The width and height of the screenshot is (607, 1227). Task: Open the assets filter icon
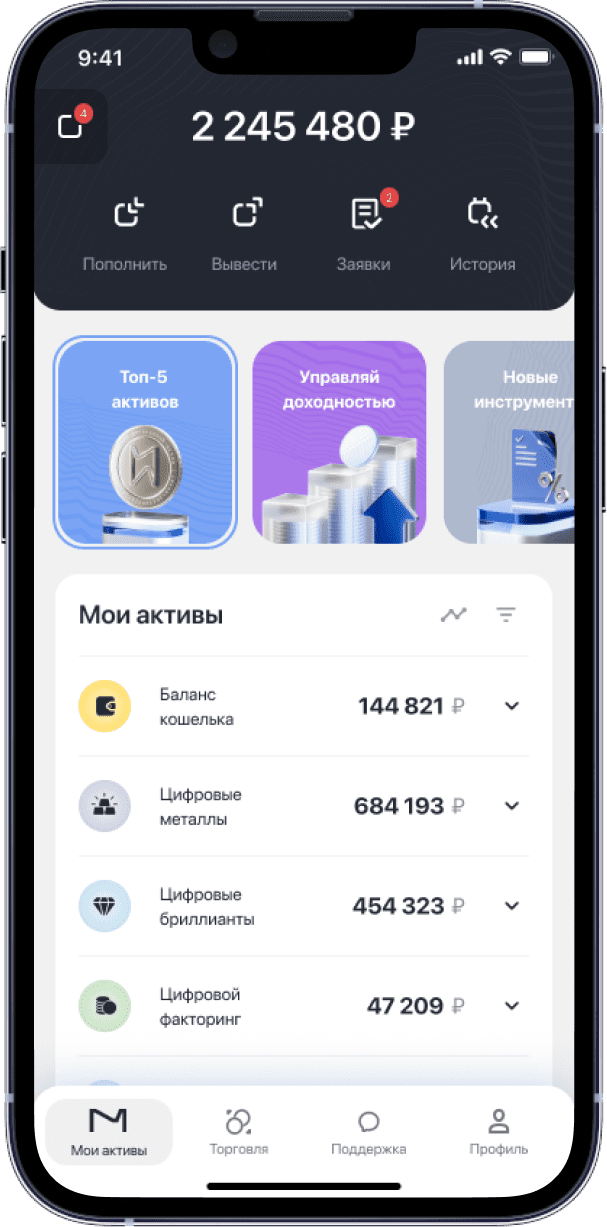pos(507,615)
